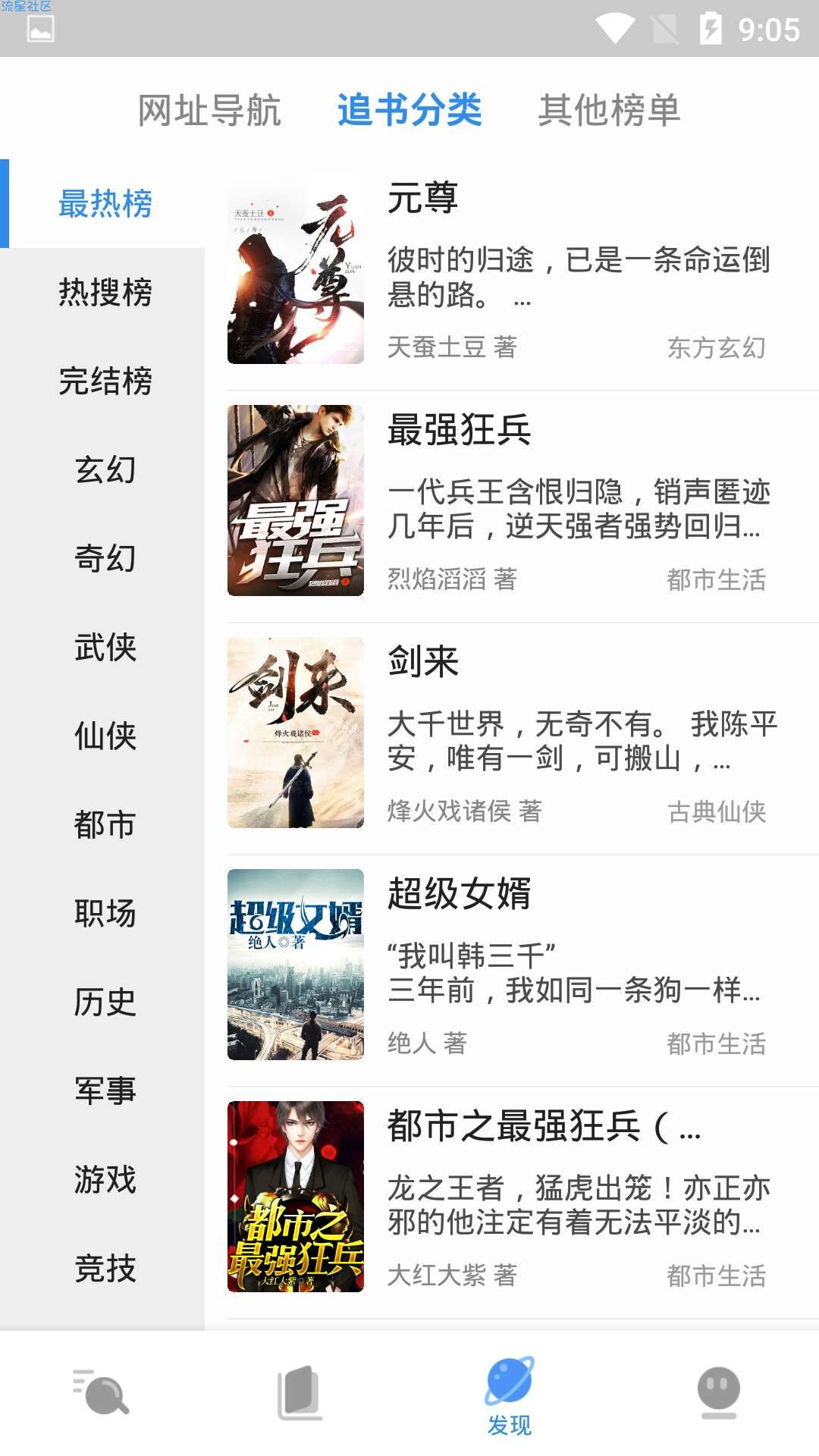Browse the 都市 category
This screenshot has width=819, height=1456.
pyautogui.click(x=105, y=824)
